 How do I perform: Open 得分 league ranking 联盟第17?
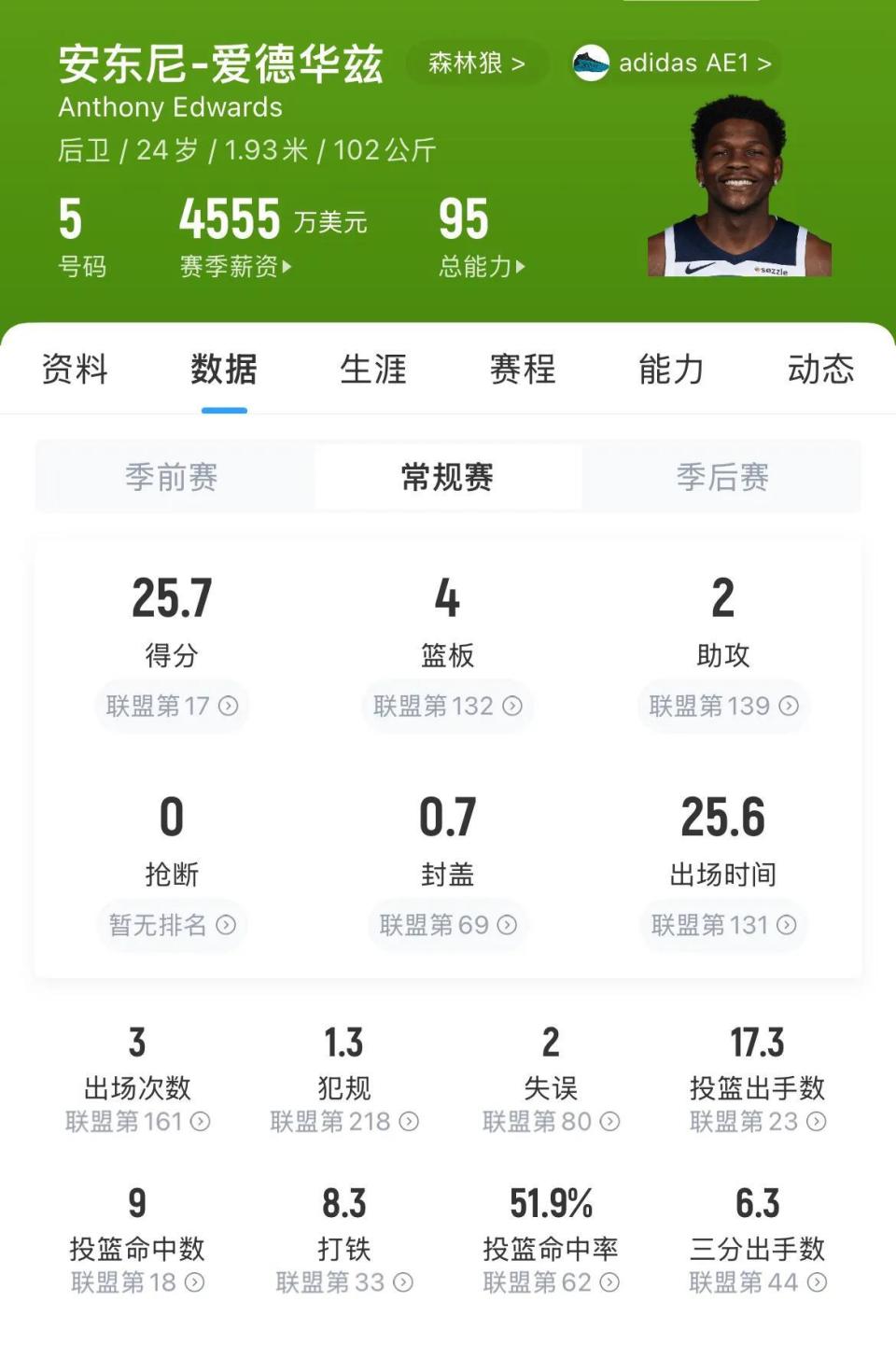[x=172, y=707]
